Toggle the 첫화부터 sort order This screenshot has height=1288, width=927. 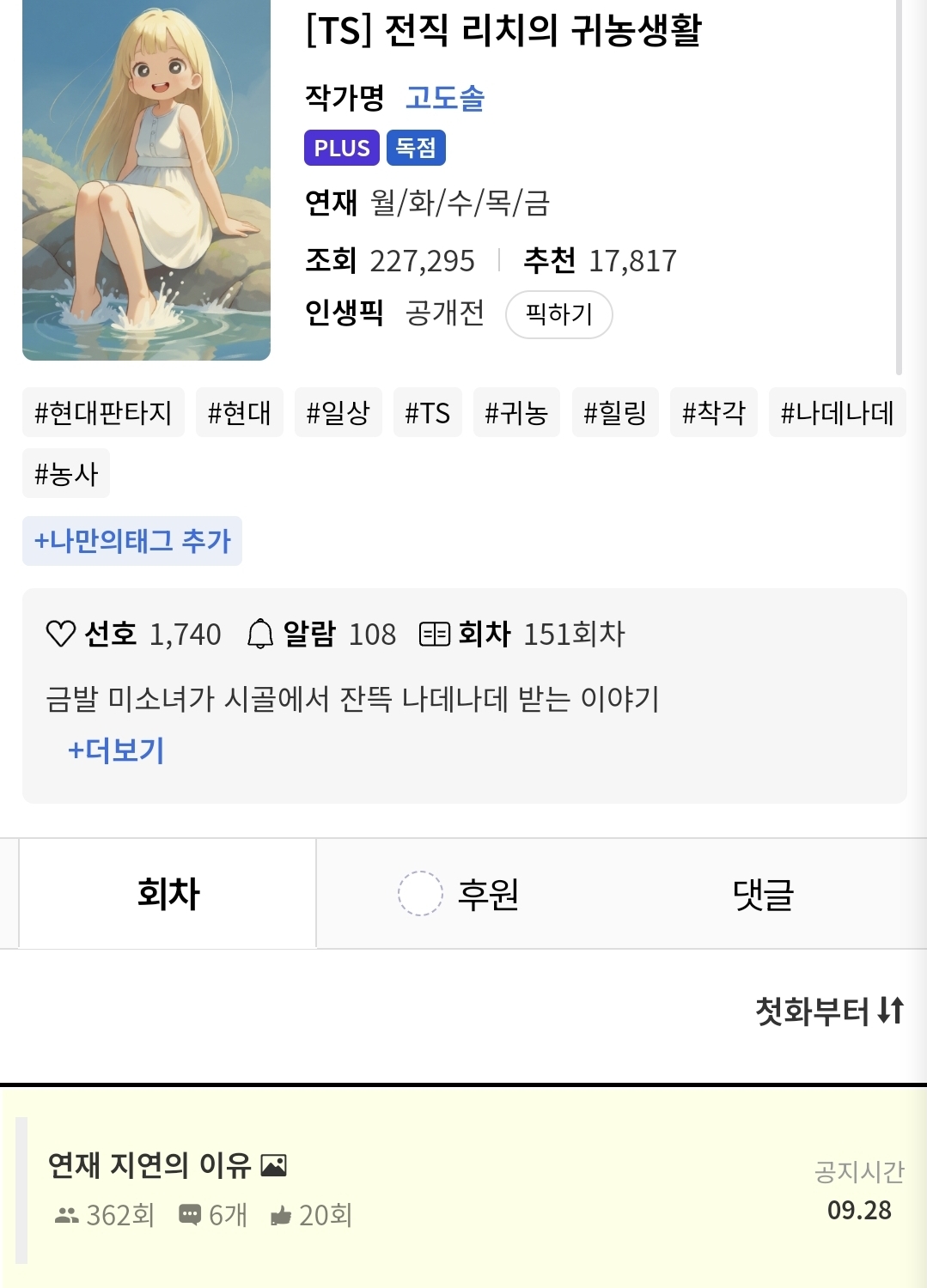click(829, 1012)
